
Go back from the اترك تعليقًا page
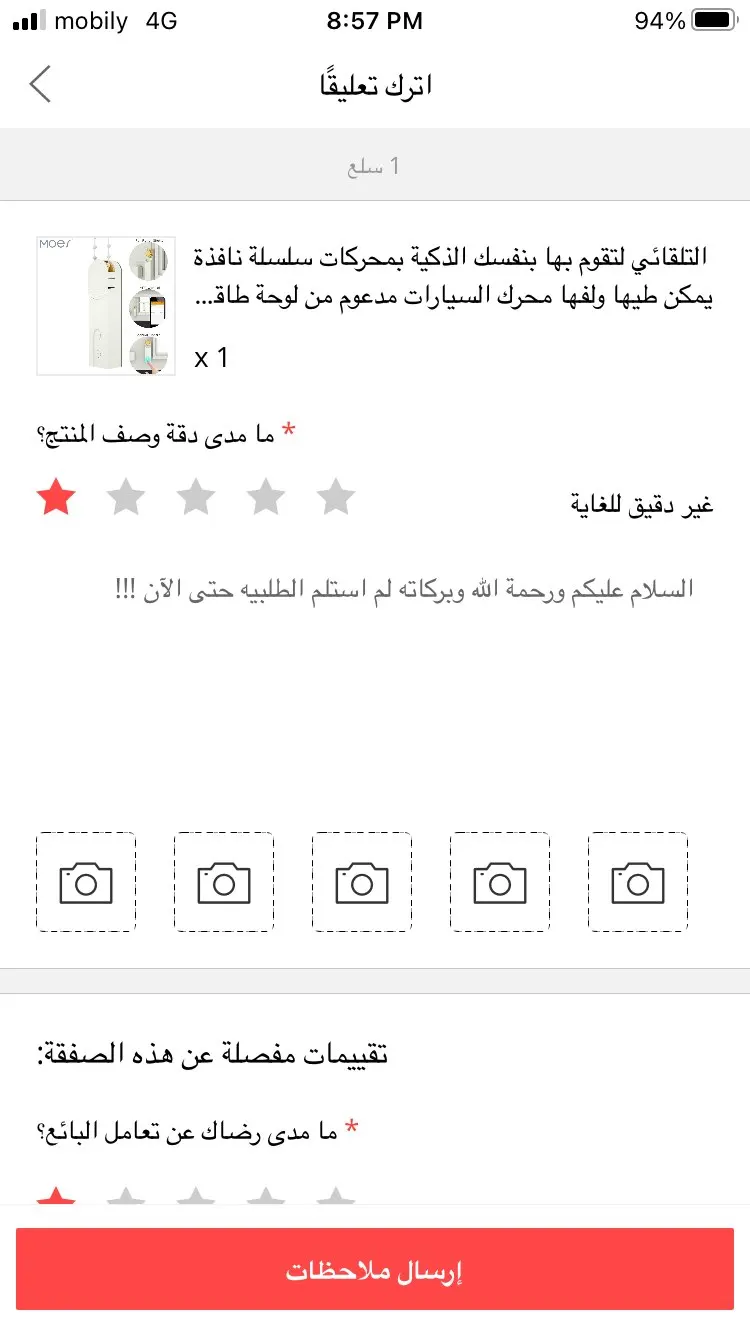point(40,85)
